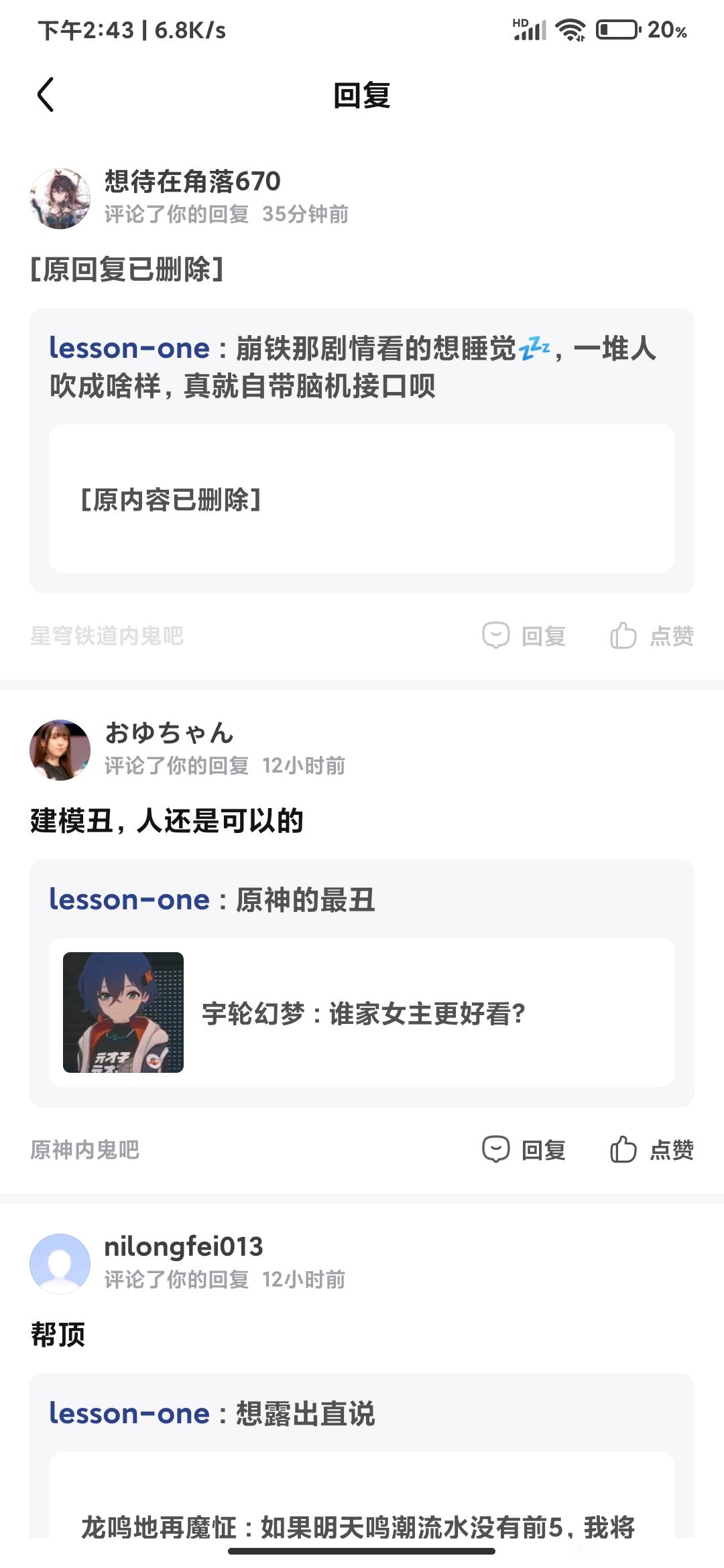Open the 原神内鬼吧 forum link
724x1568 pixels.
[x=84, y=1150]
